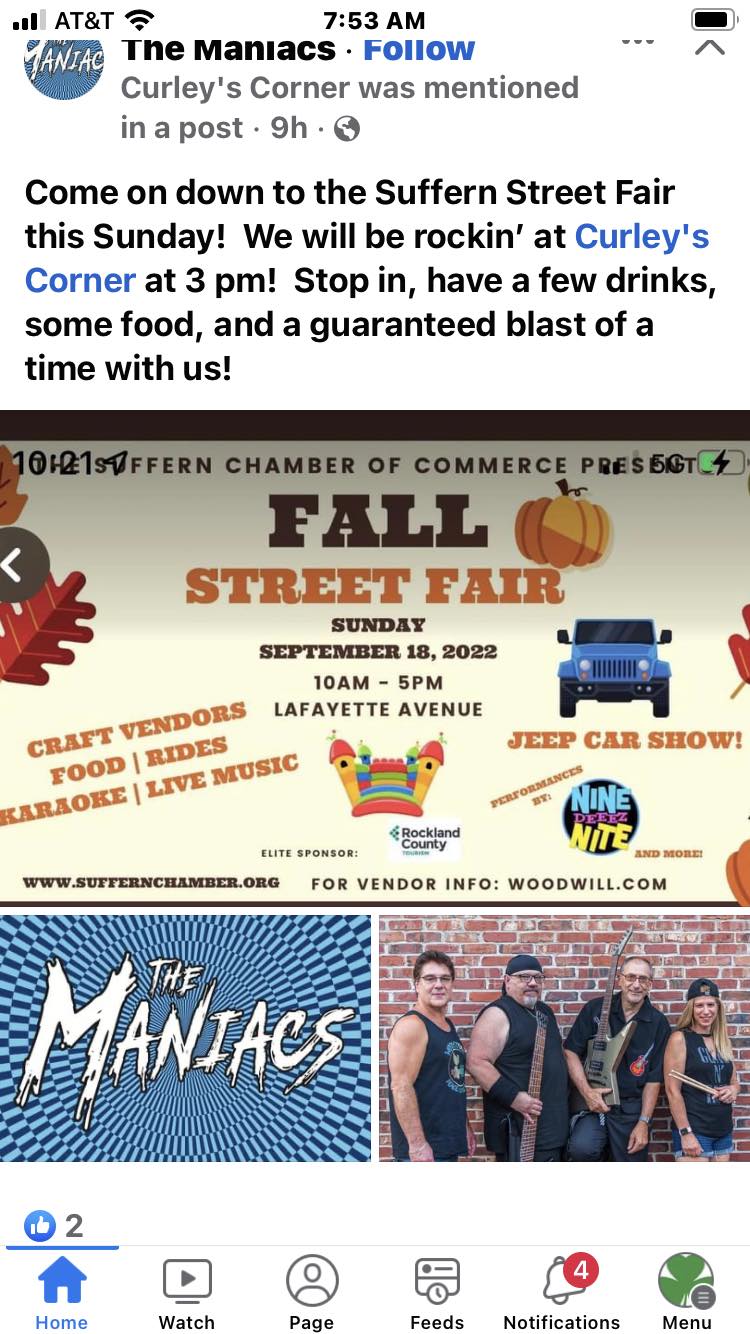Screen dimensions: 750x1334
Task: Switch to the Home tab
Action: pyautogui.click(x=62, y=1294)
